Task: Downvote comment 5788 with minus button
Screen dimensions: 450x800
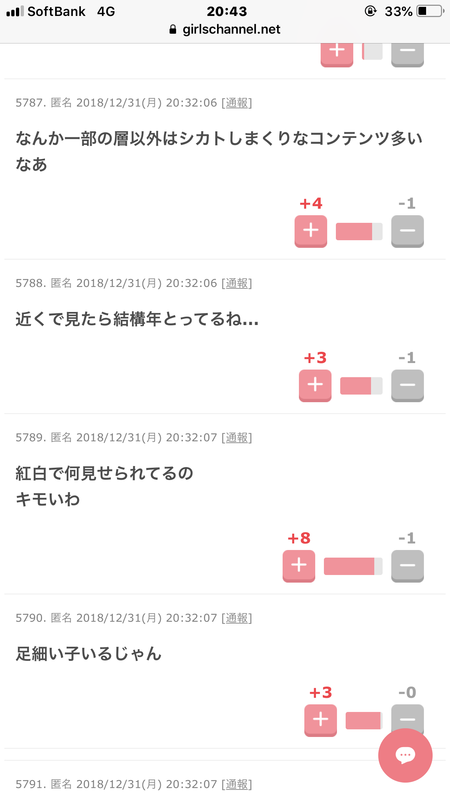Action: [407, 385]
